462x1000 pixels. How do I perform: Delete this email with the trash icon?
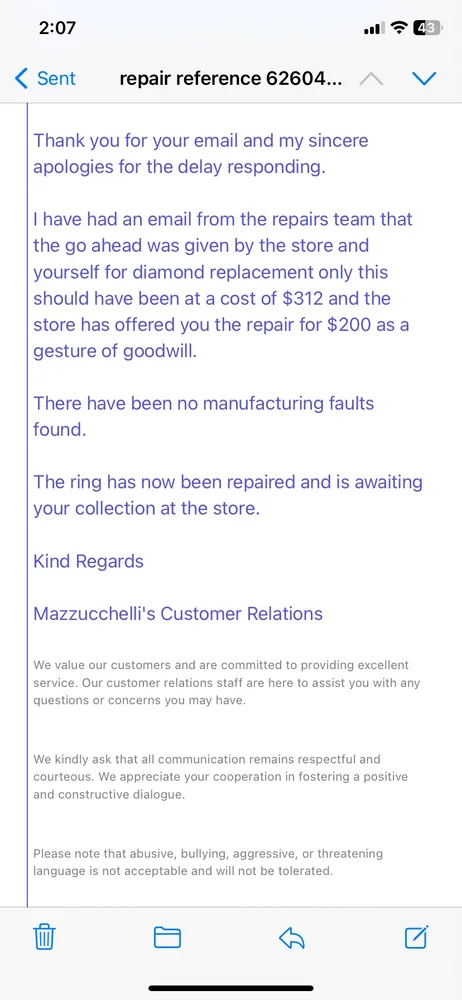pyautogui.click(x=44, y=937)
